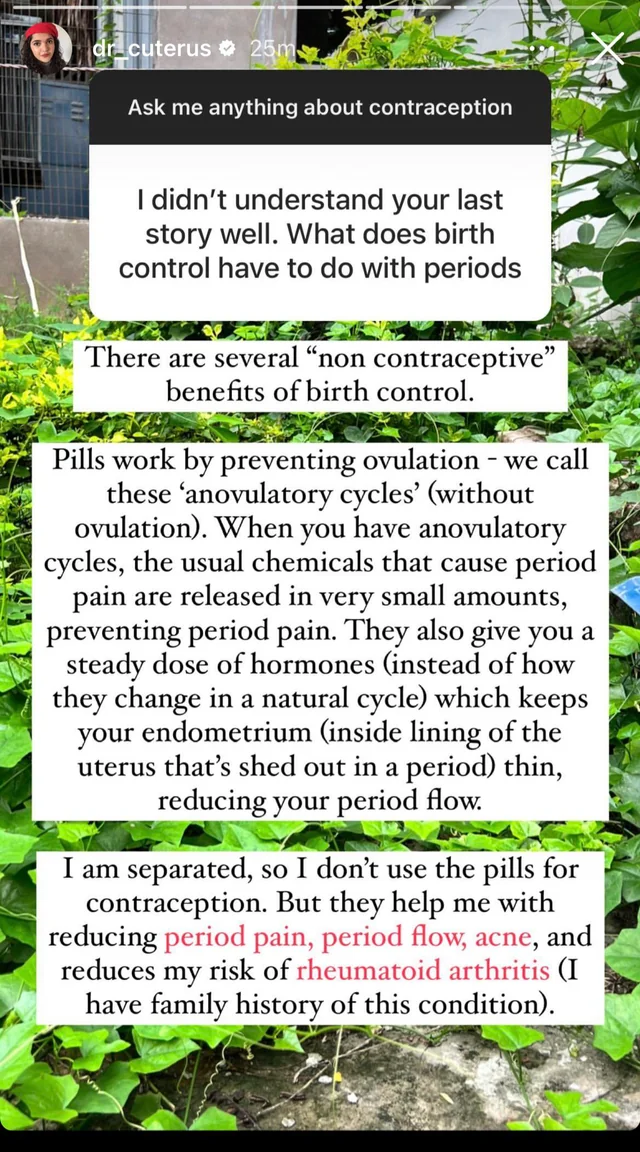
Task: Open dr_cuterus profile picture
Action: (x=47, y=49)
